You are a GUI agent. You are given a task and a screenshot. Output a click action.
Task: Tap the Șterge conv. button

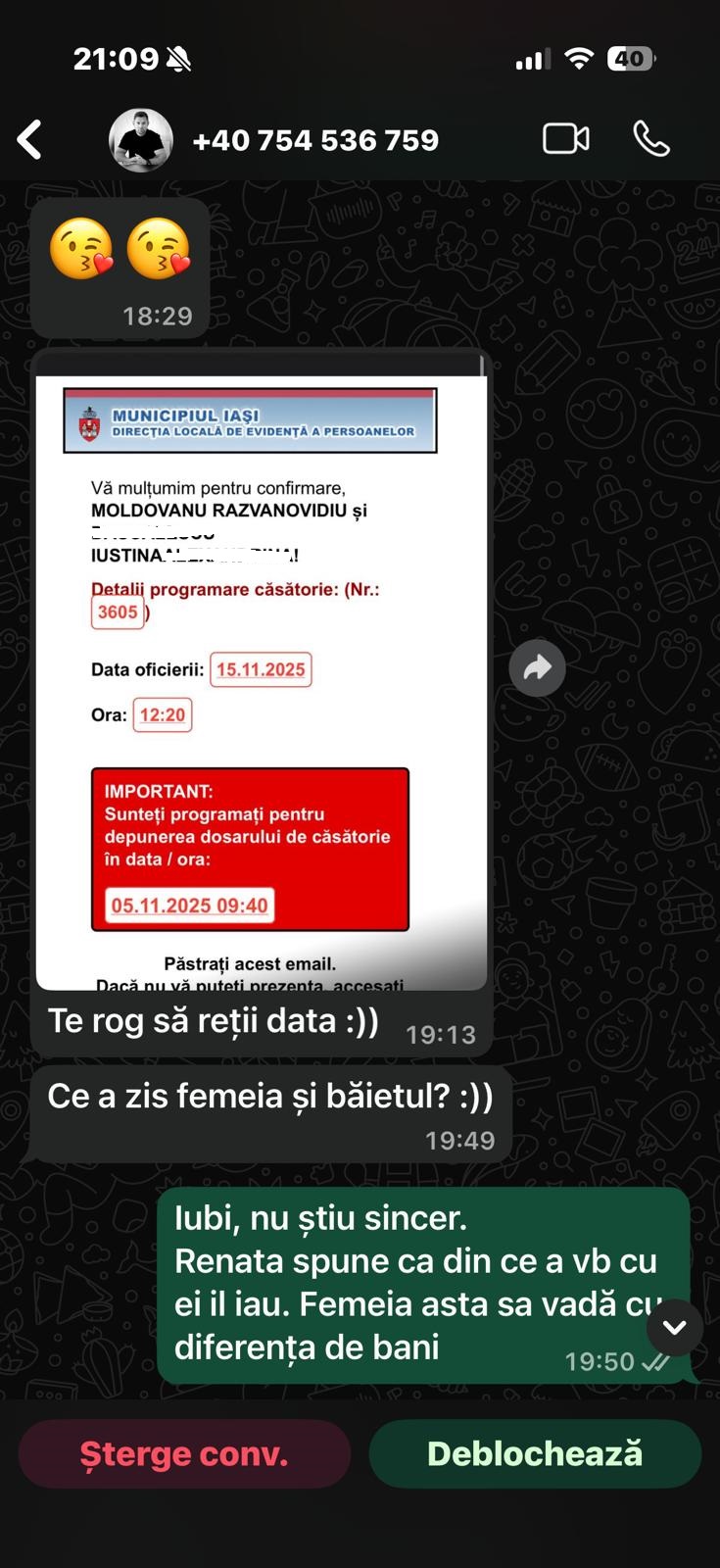184,1453
